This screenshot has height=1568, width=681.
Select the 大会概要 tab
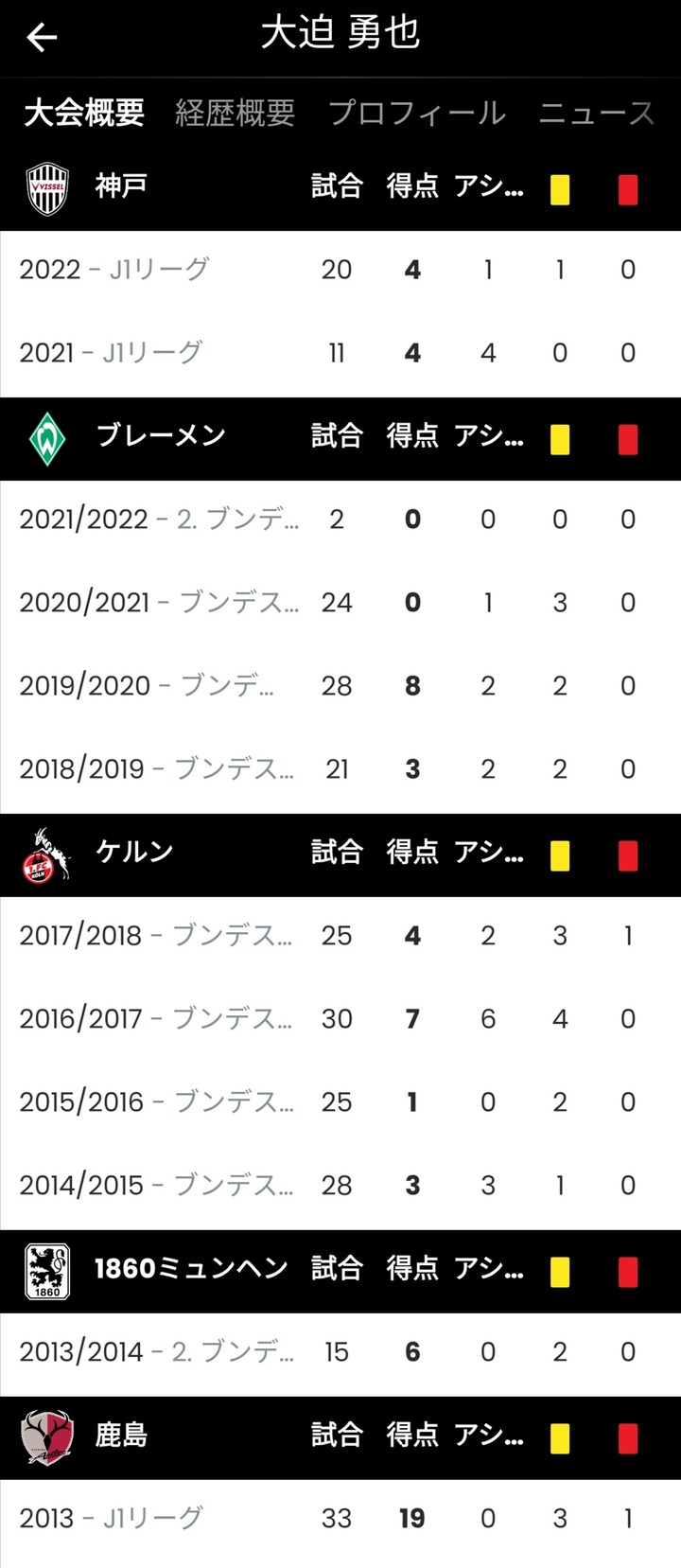(x=84, y=114)
